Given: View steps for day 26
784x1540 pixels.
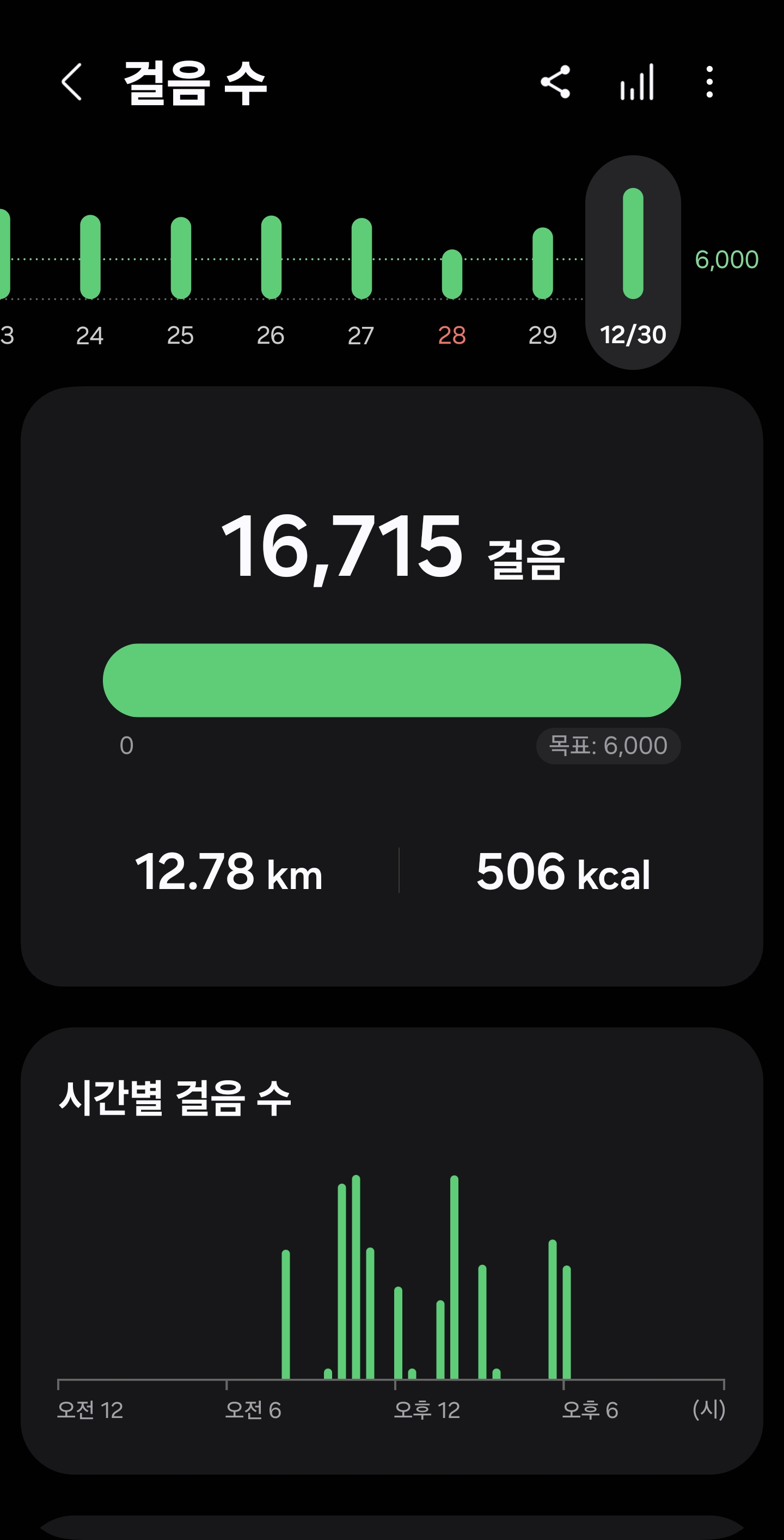Looking at the screenshot, I should click(271, 257).
